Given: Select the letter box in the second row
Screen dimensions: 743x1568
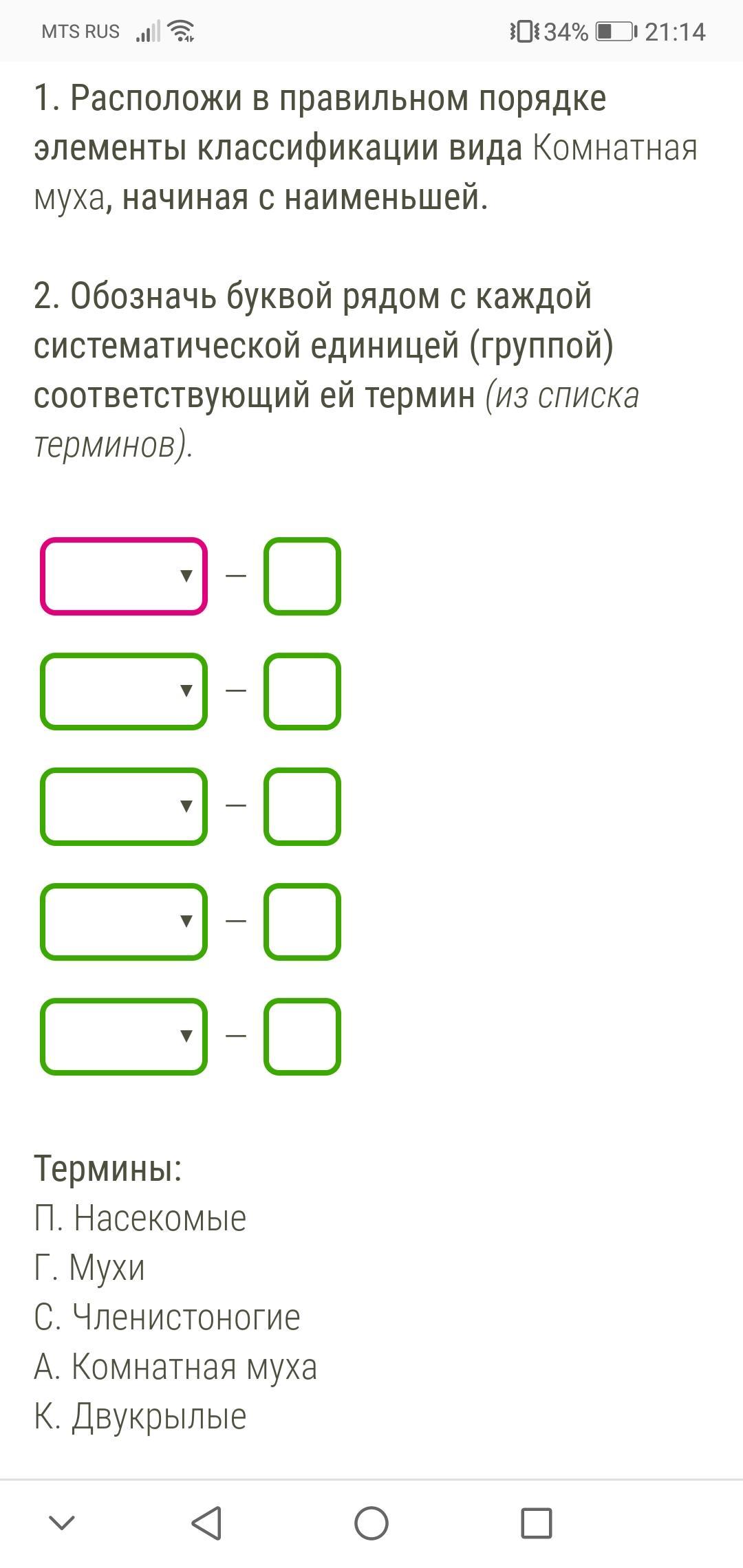Looking at the screenshot, I should coord(302,691).
